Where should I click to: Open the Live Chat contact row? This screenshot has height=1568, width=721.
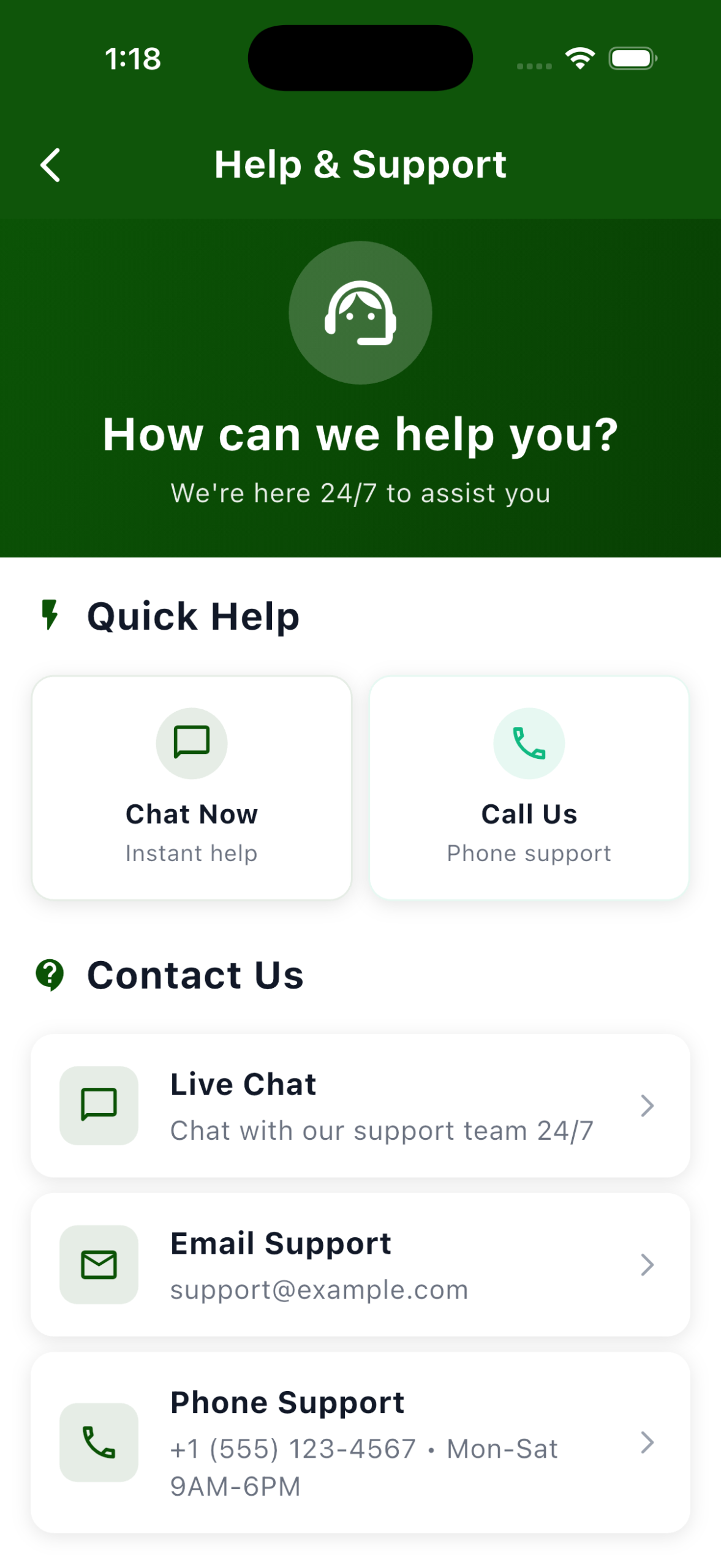(360, 1105)
